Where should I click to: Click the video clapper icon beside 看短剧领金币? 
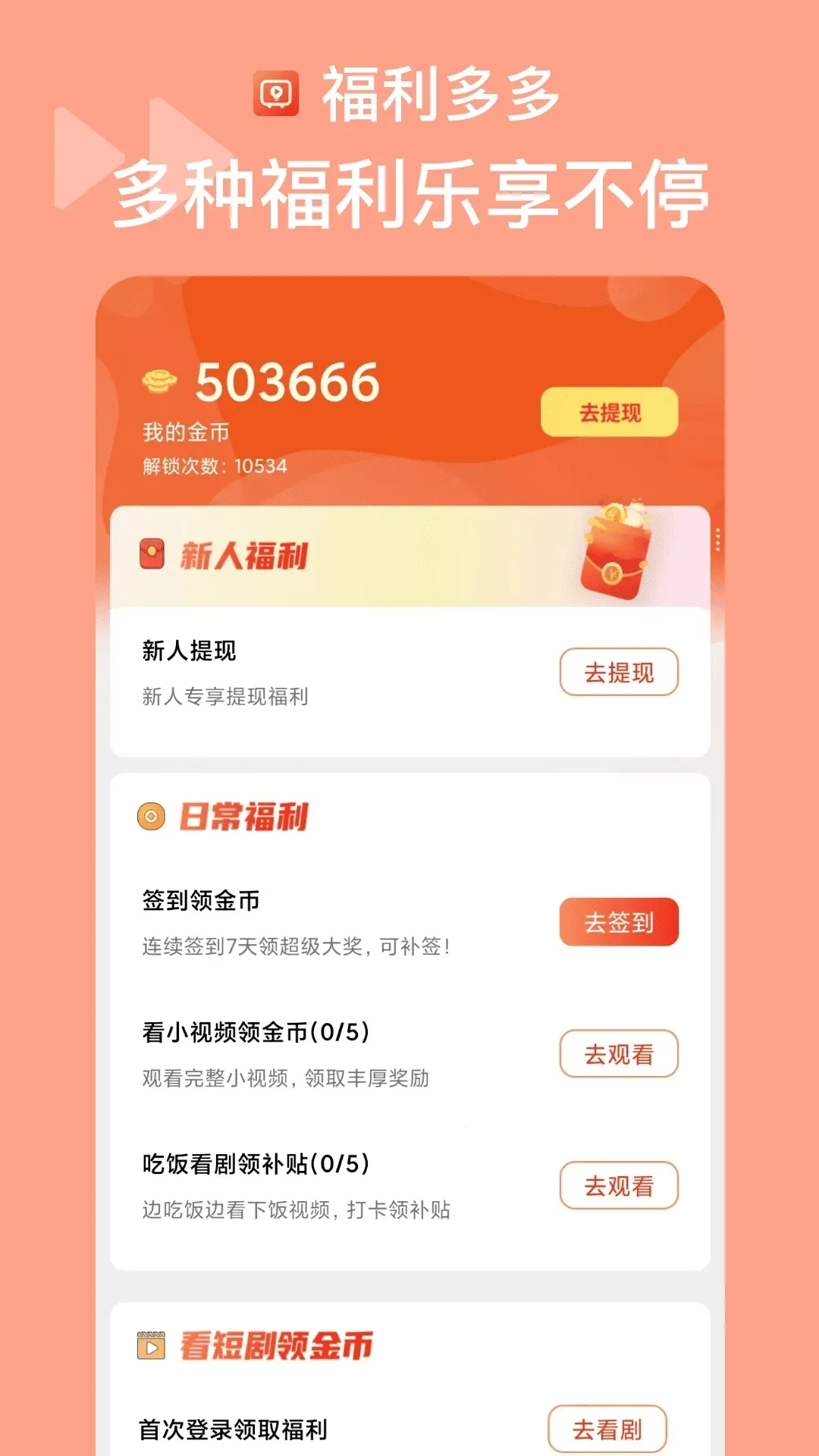click(x=150, y=1345)
